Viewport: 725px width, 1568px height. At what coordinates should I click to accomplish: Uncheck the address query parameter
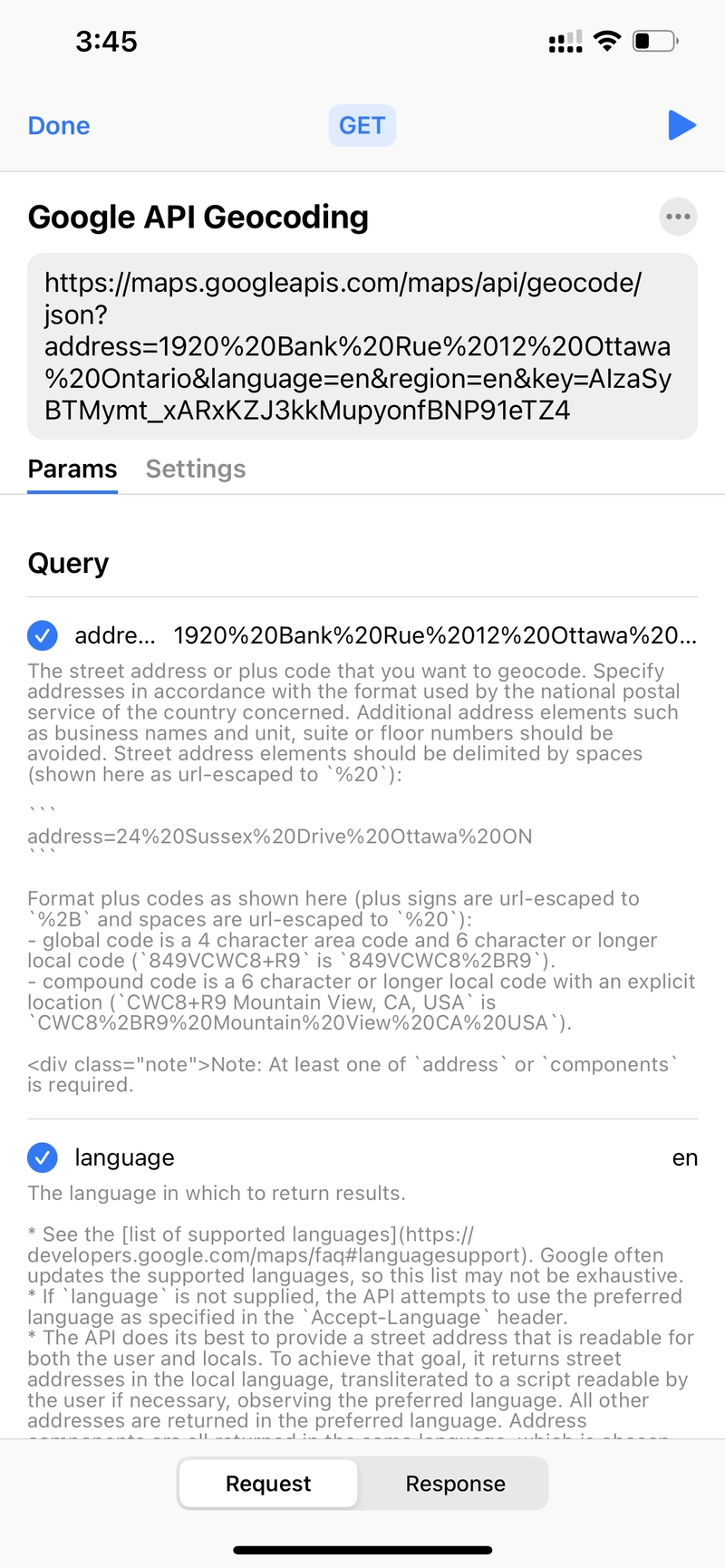tap(43, 635)
